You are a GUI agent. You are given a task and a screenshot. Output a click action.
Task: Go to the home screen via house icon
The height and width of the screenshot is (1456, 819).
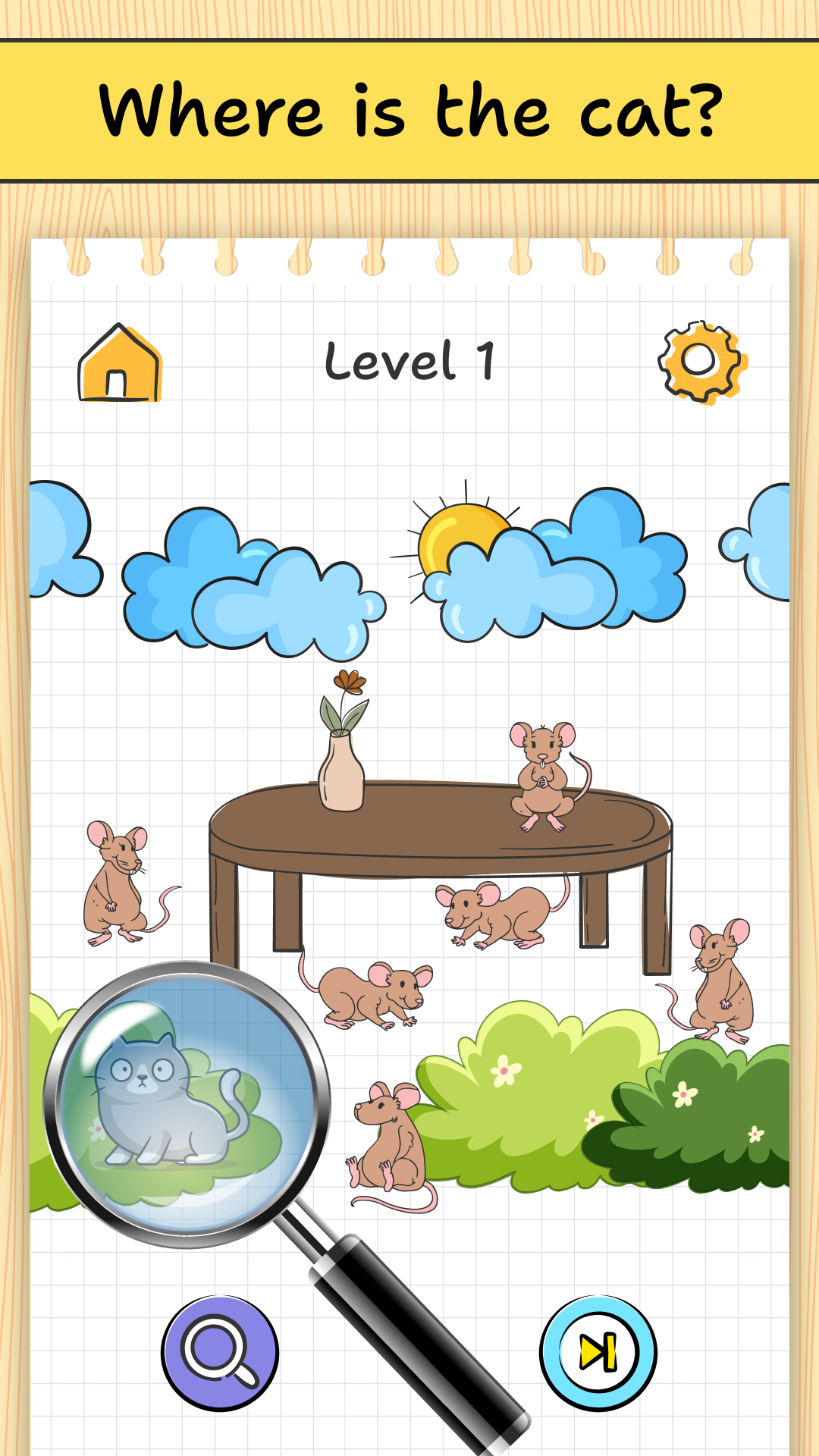[120, 362]
